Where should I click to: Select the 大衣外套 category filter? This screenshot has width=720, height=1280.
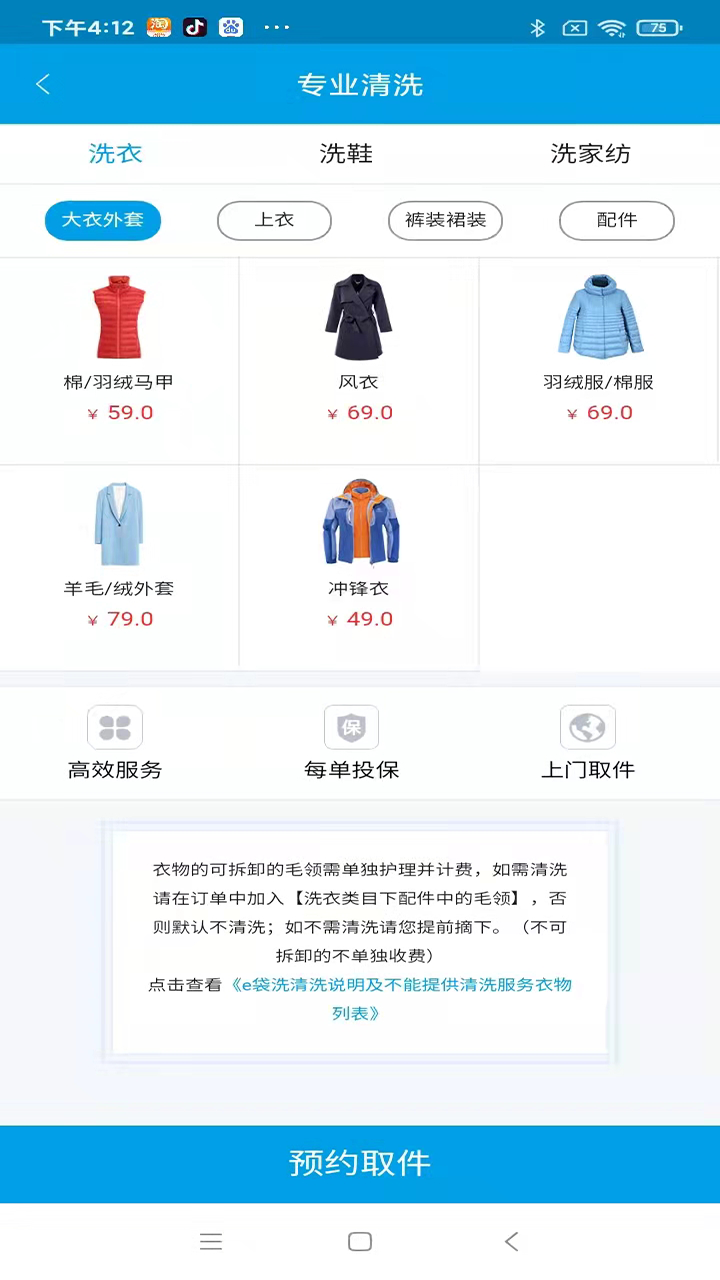click(x=102, y=220)
